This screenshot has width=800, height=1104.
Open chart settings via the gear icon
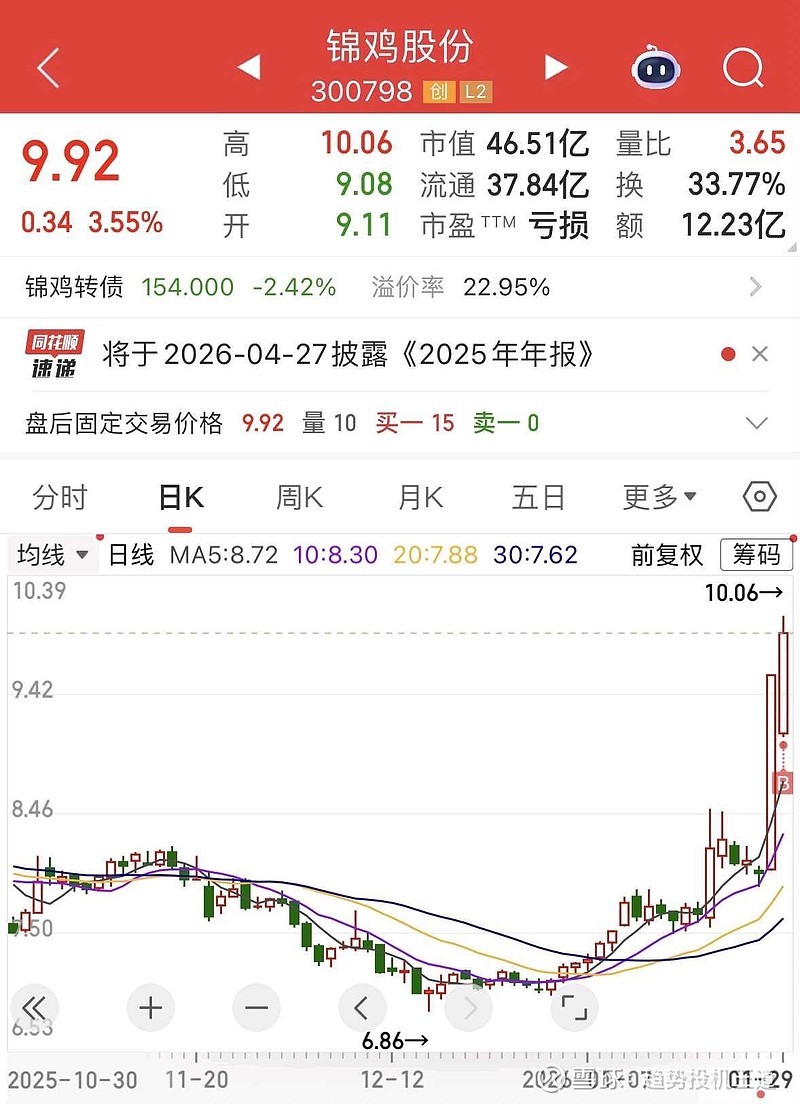(x=759, y=497)
